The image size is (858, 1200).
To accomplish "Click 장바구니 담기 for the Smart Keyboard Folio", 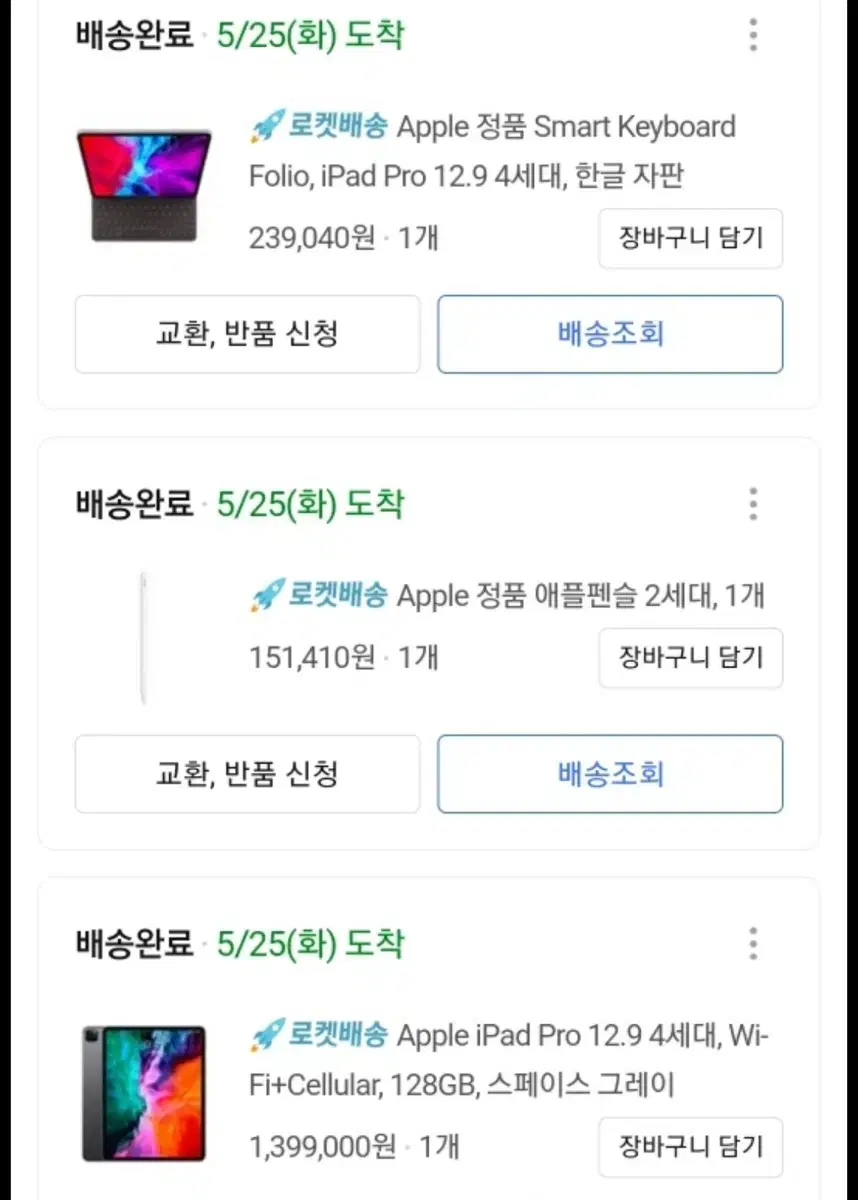I will click(x=690, y=238).
